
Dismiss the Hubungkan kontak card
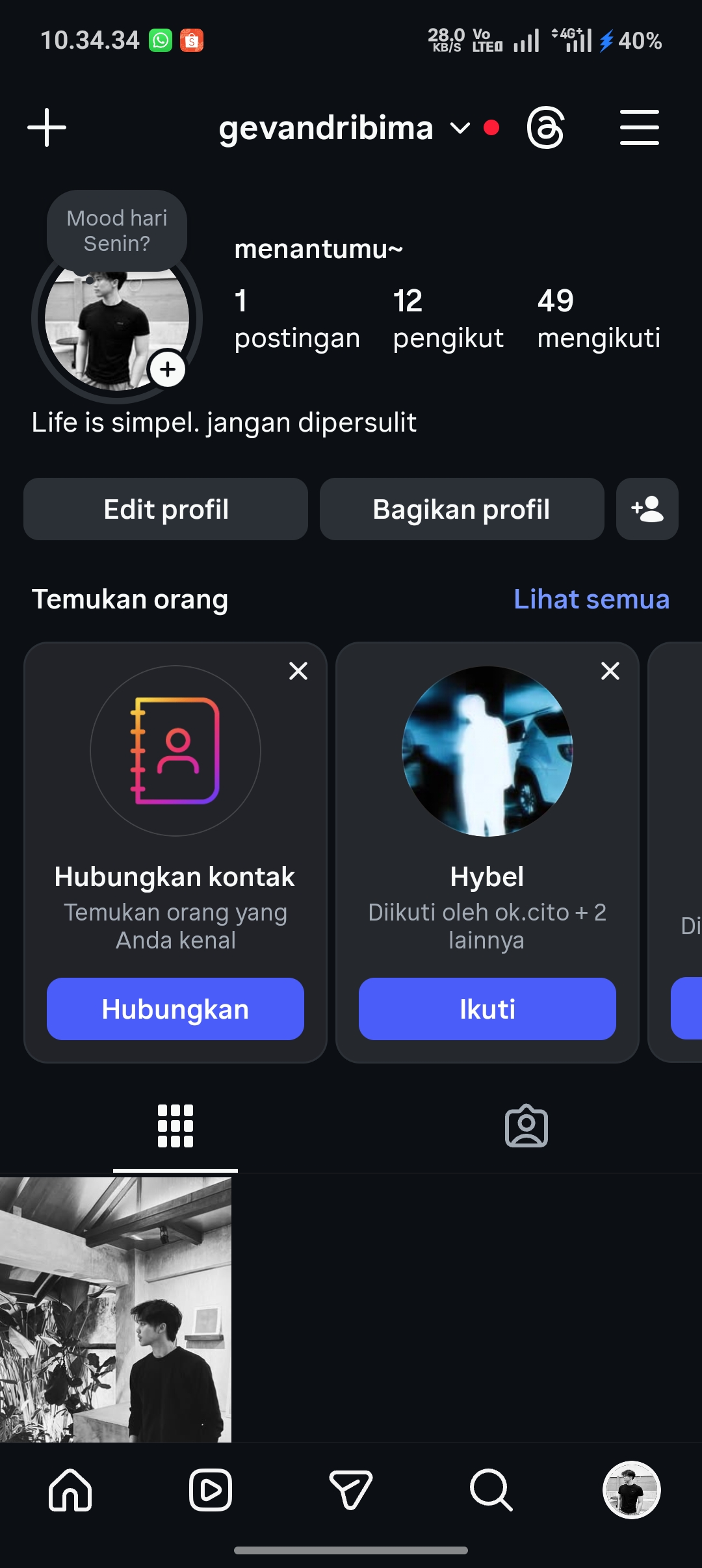[298, 671]
